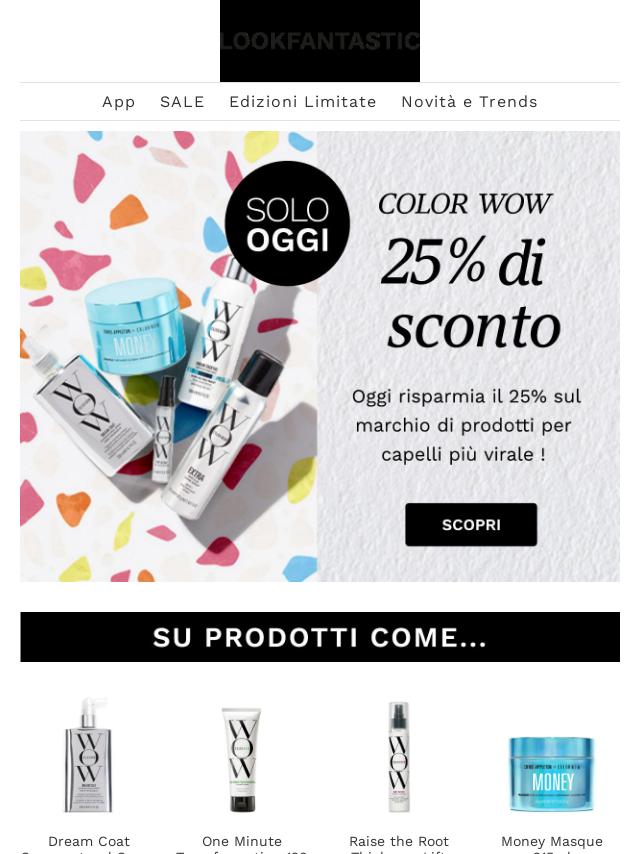Go to the SALE section
The width and height of the screenshot is (640, 854).
(182, 102)
